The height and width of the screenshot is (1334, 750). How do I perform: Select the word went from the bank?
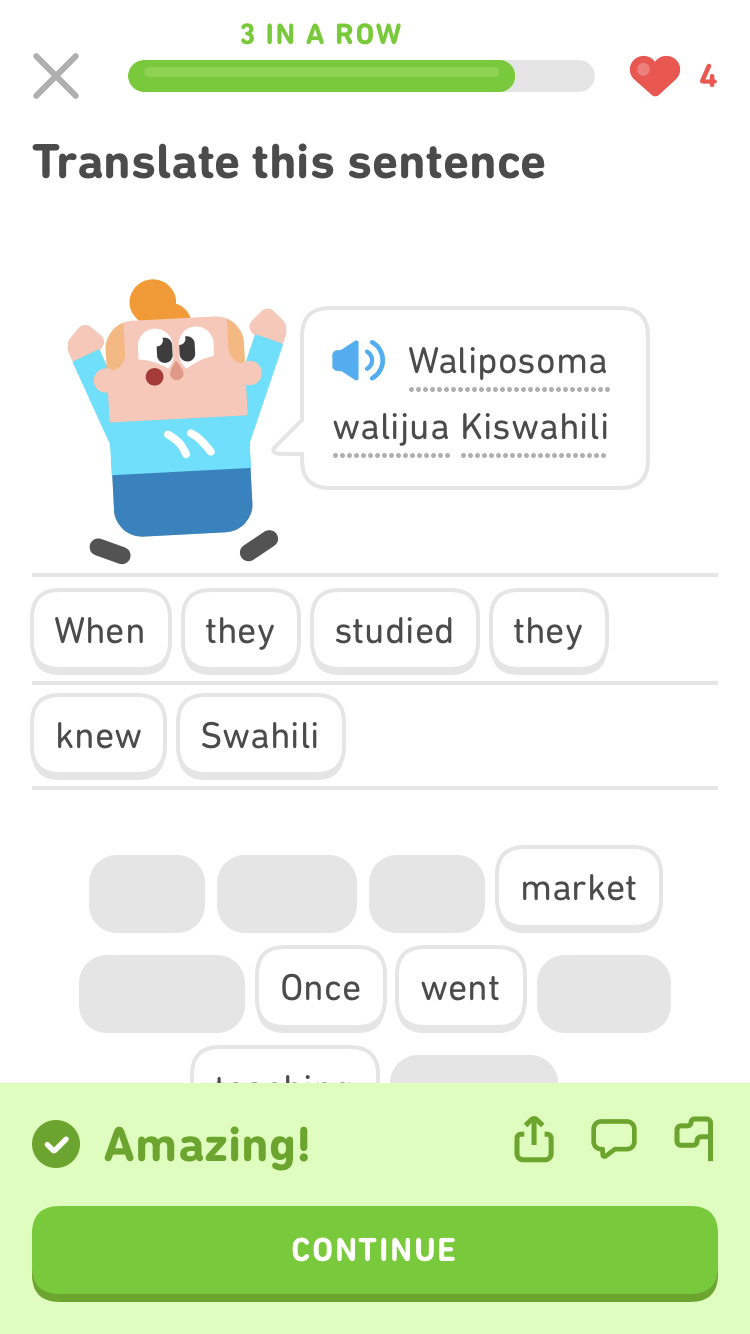pyautogui.click(x=460, y=988)
